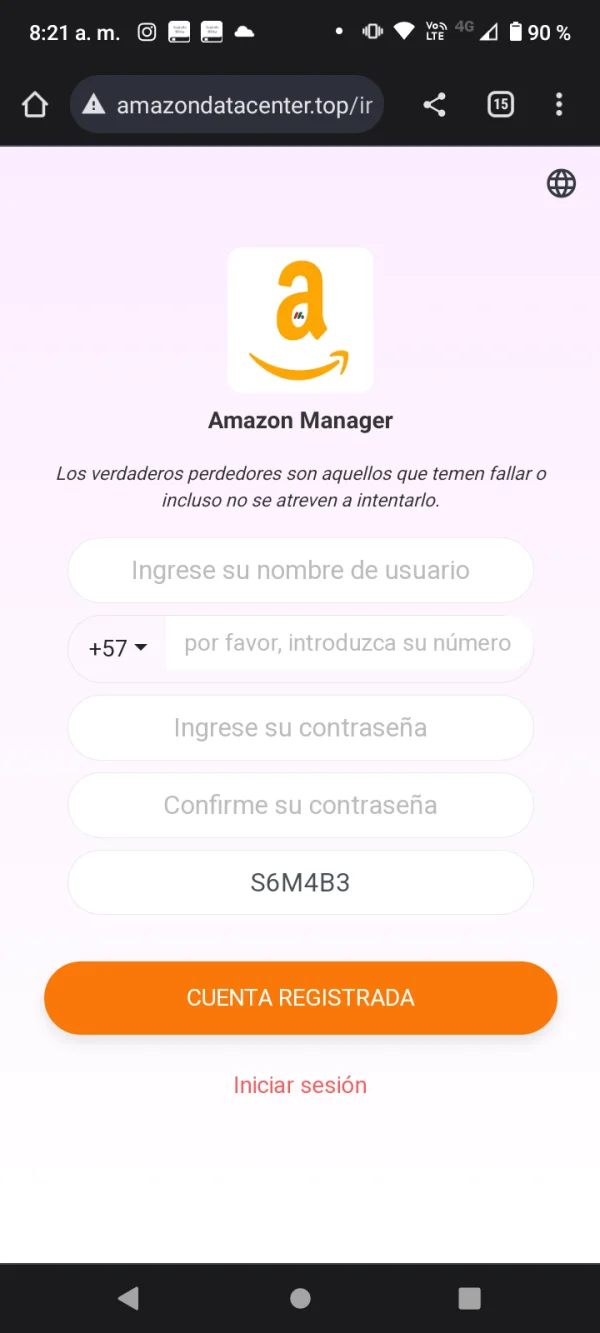The width and height of the screenshot is (600, 1333).
Task: Open the language globe selector
Action: tap(561, 183)
